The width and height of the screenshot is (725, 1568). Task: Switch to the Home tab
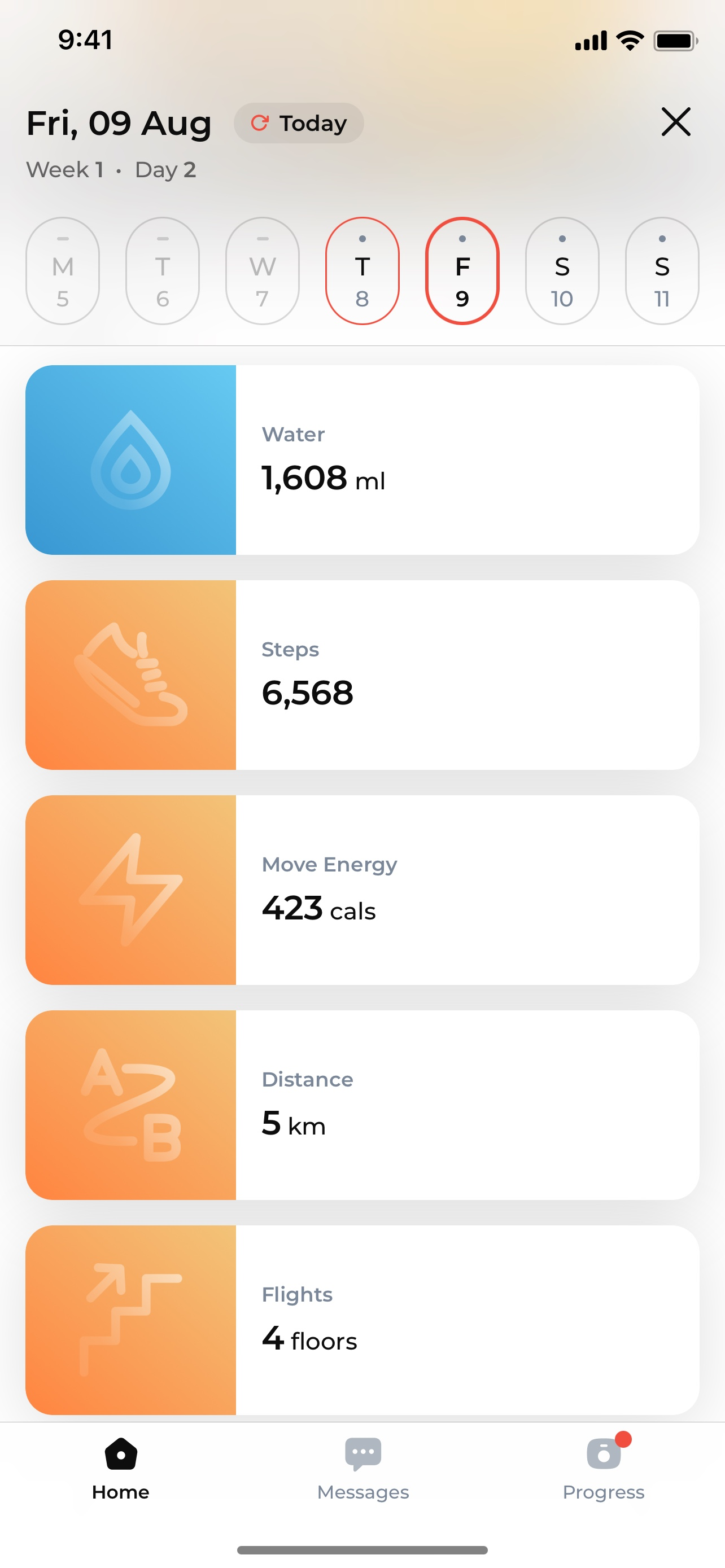(x=120, y=1469)
